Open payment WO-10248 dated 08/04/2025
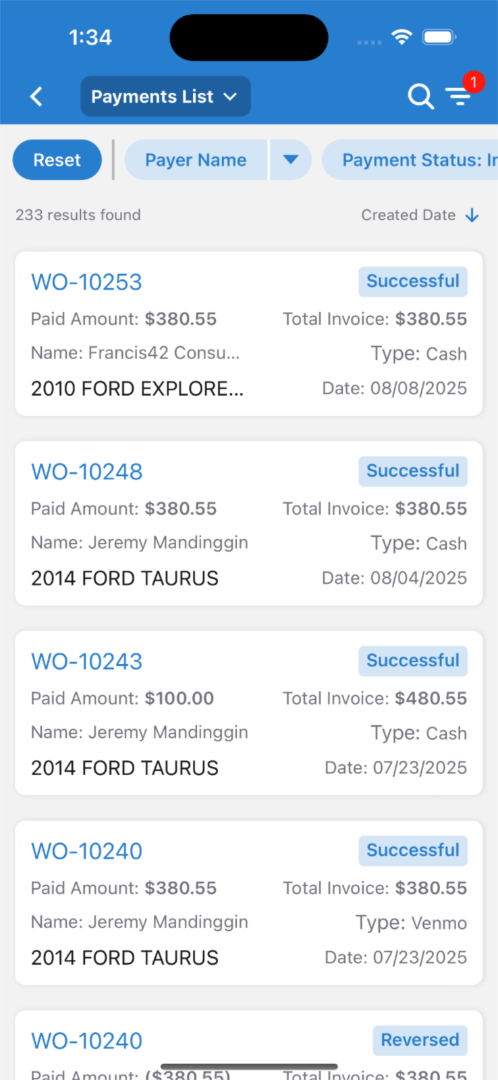Image resolution: width=498 pixels, height=1080 pixels. [249, 523]
